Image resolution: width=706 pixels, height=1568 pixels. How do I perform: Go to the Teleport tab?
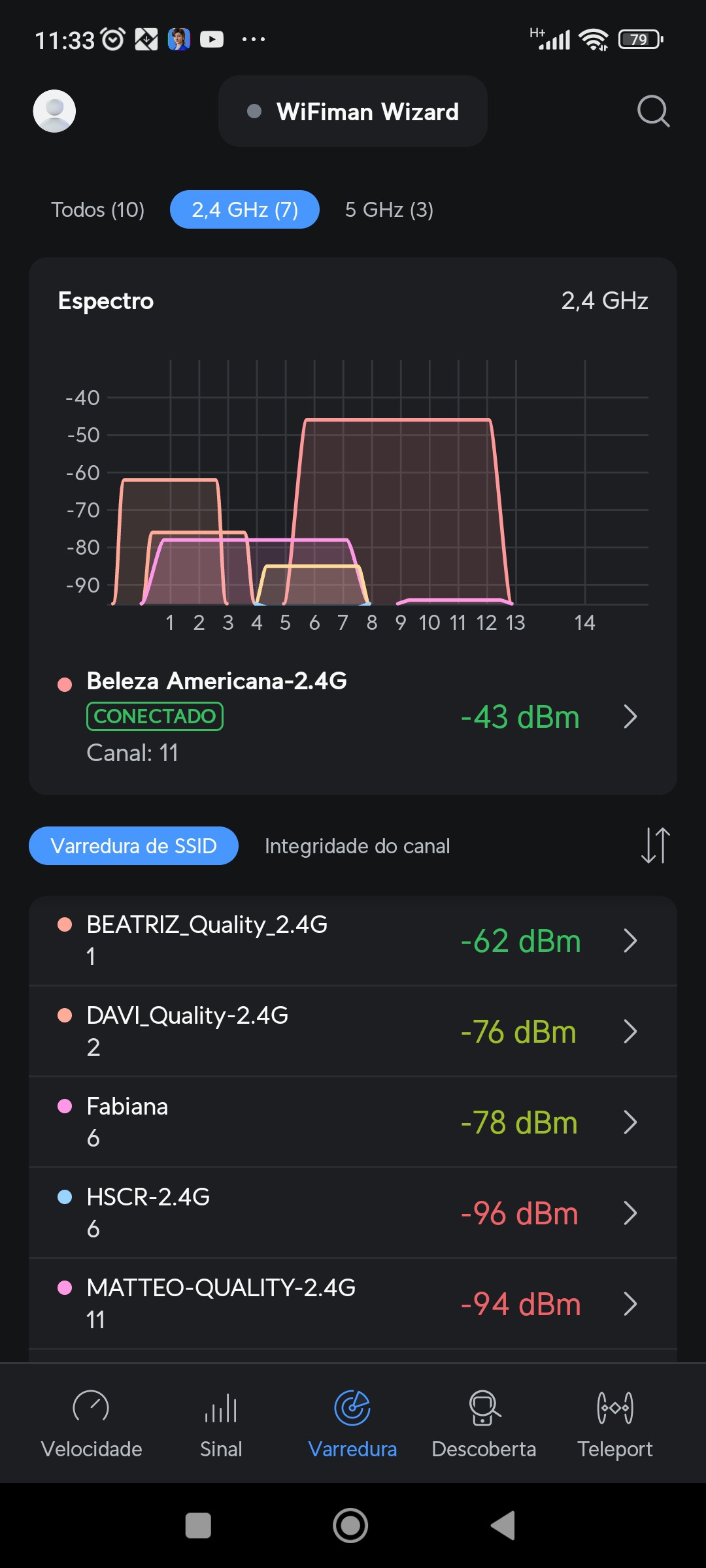614,1424
